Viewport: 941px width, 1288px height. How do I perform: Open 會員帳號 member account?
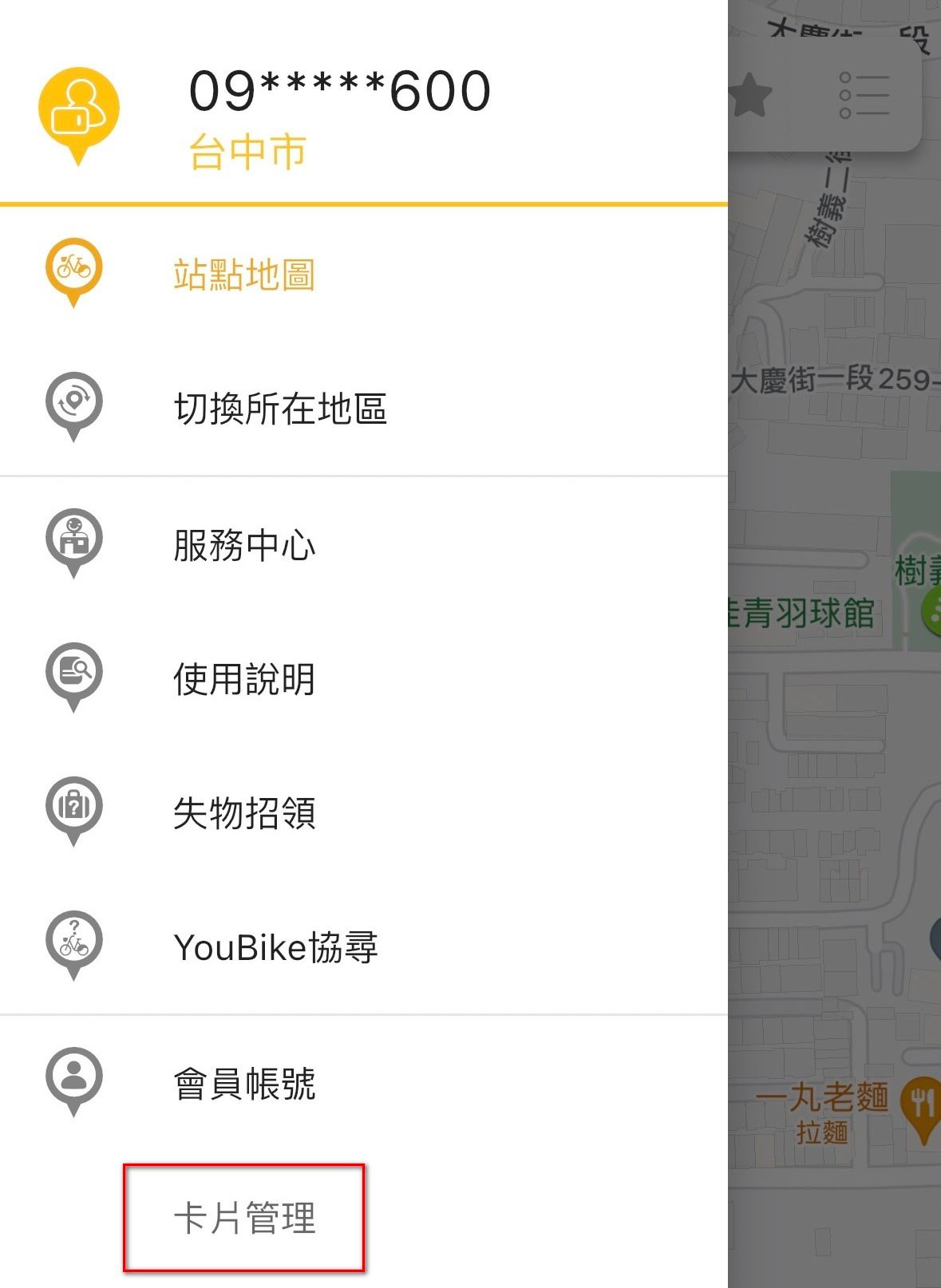pos(244,1085)
